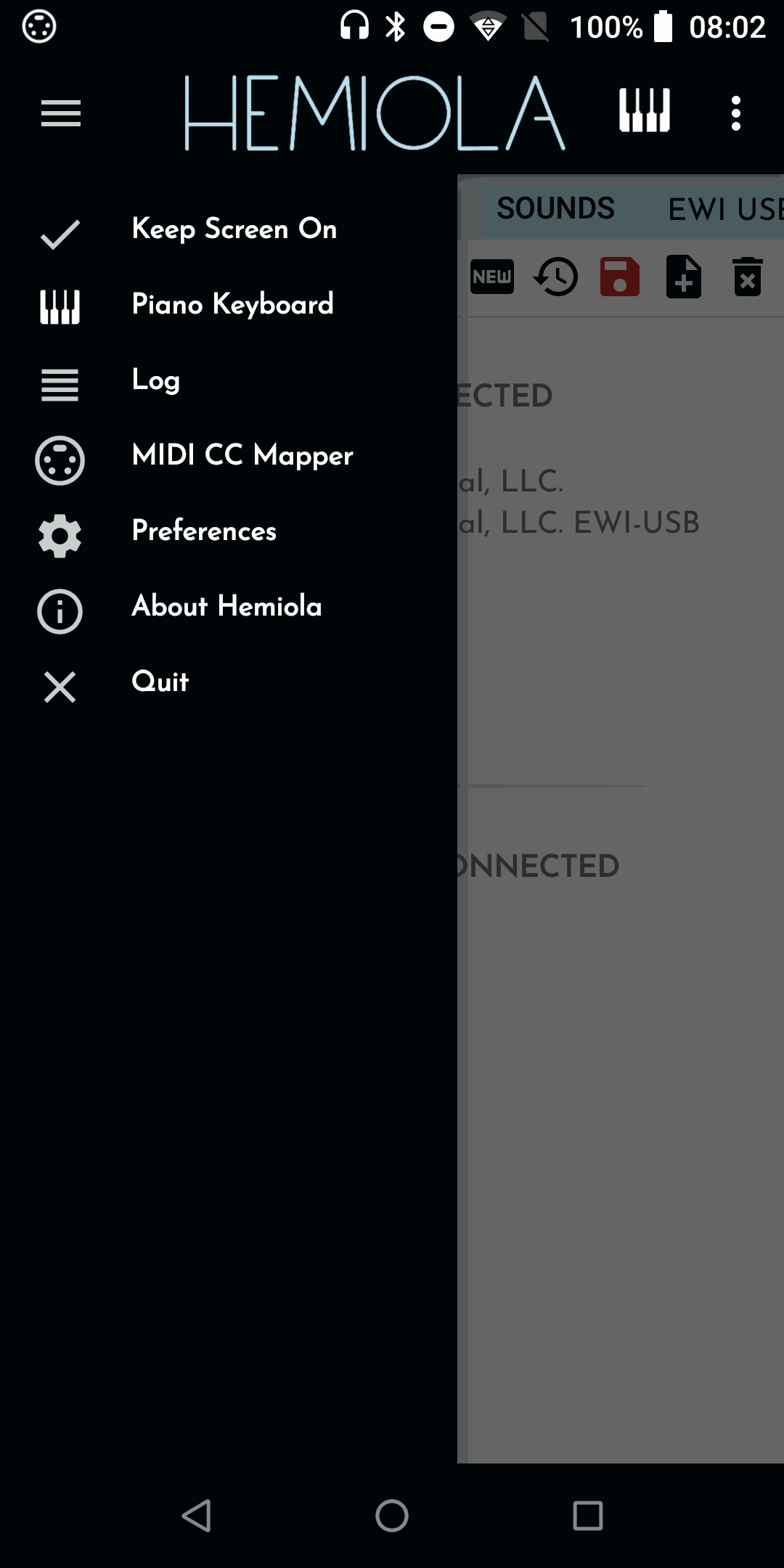Go to Preferences
Viewport: 784px width, 1568px height.
point(204,531)
